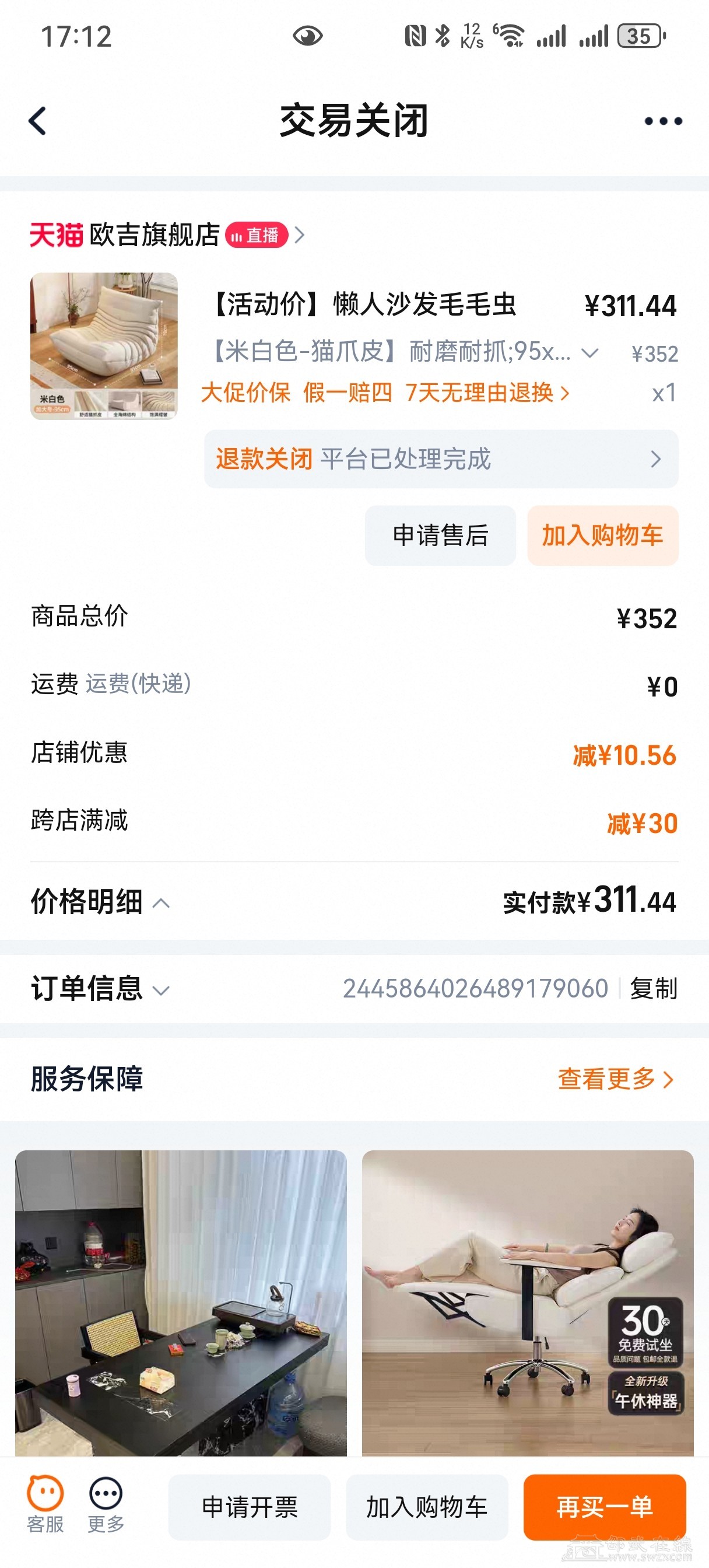Open the 大促价保 假一赔四 service details
Screen dimensions: 709x1568
(x=385, y=393)
